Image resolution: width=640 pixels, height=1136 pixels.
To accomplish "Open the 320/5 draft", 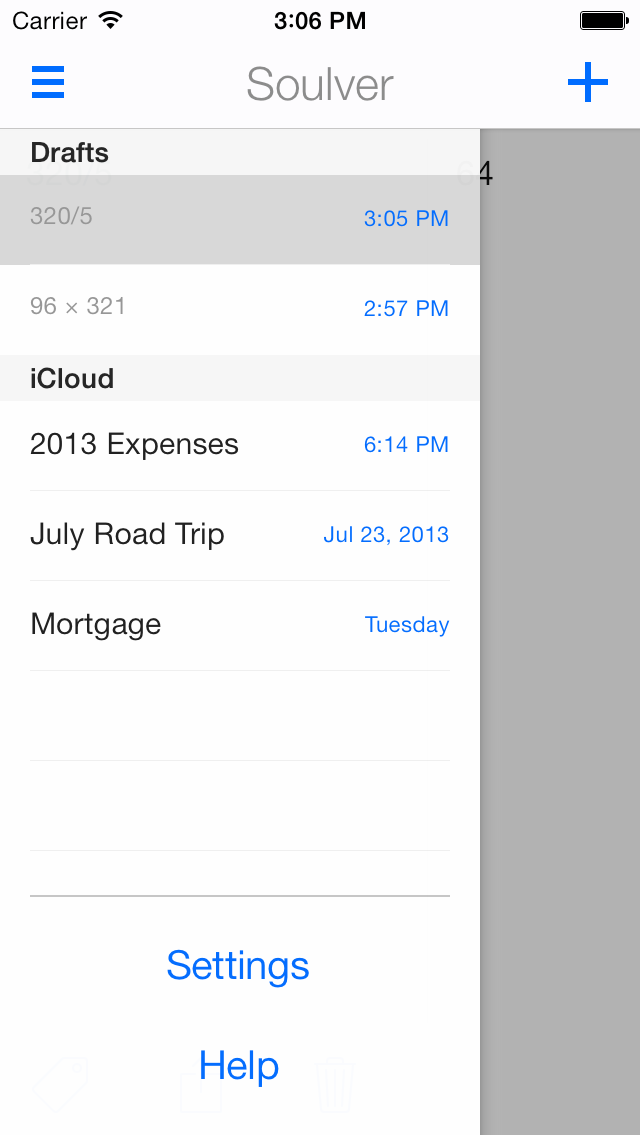I will 240,218.
